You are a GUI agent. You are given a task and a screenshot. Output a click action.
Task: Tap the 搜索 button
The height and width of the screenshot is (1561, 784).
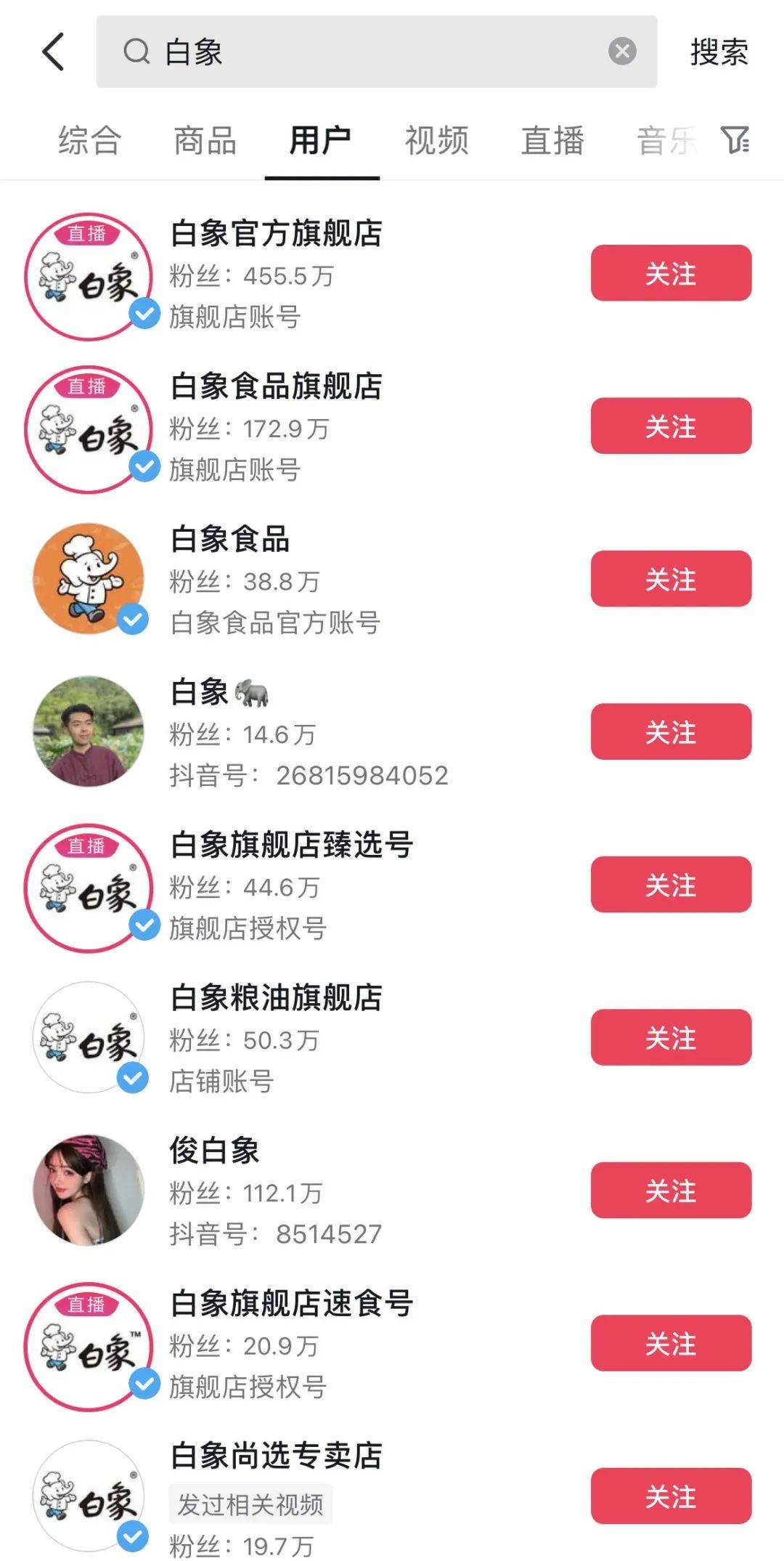coord(719,52)
